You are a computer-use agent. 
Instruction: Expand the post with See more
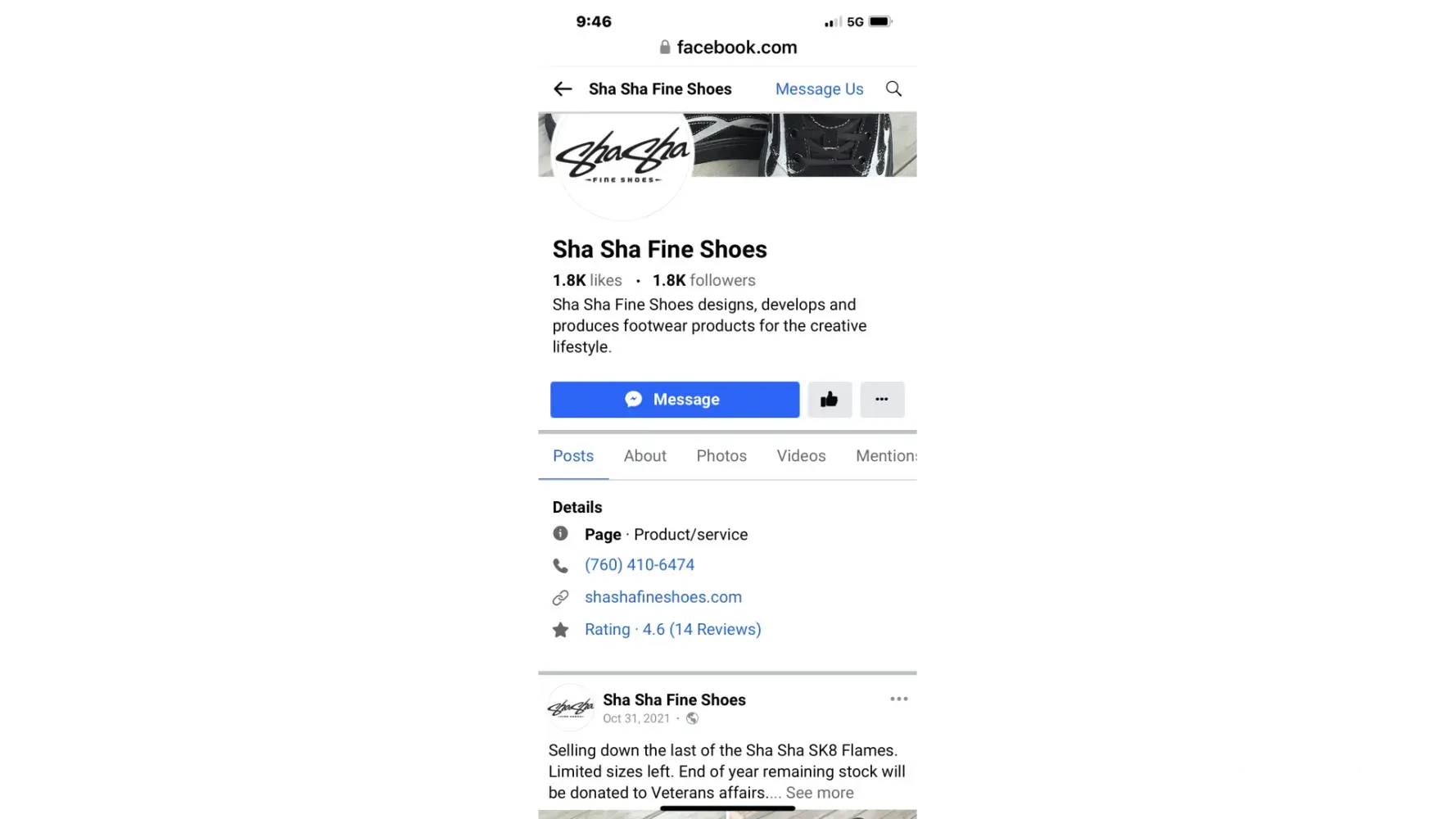pos(820,793)
